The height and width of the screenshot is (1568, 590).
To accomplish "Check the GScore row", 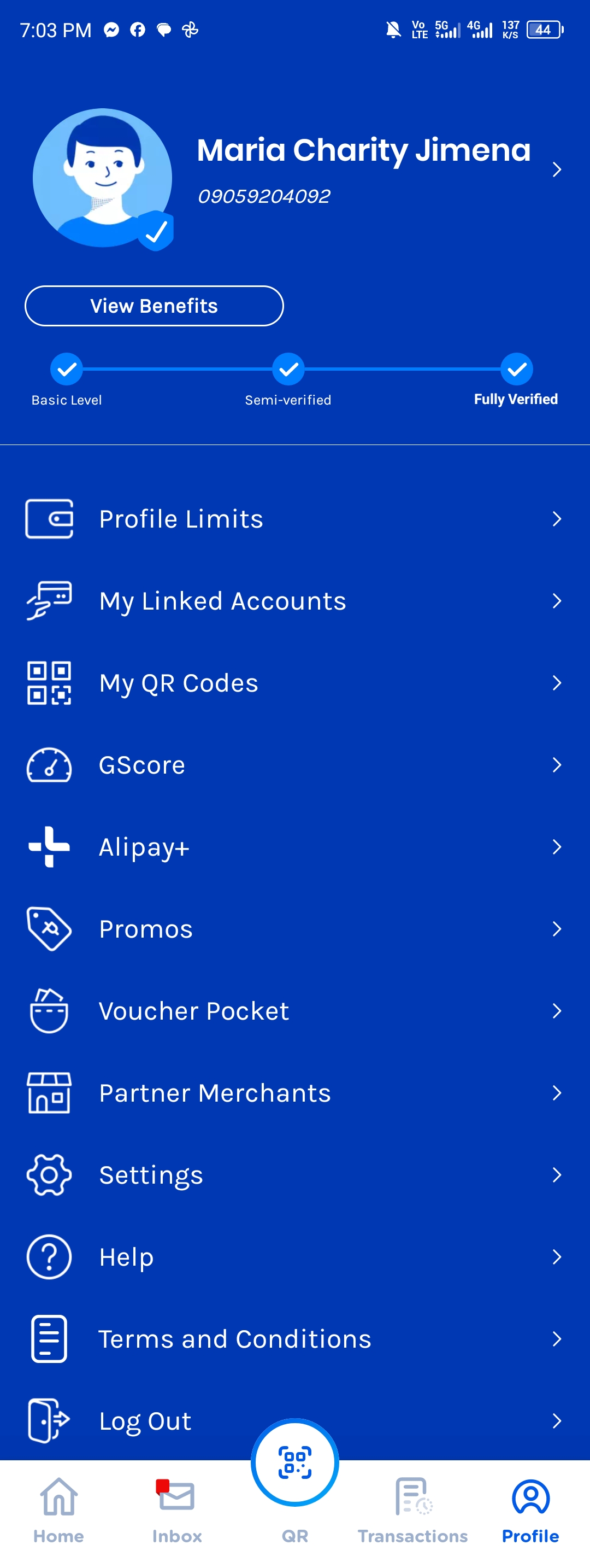I will click(141, 765).
